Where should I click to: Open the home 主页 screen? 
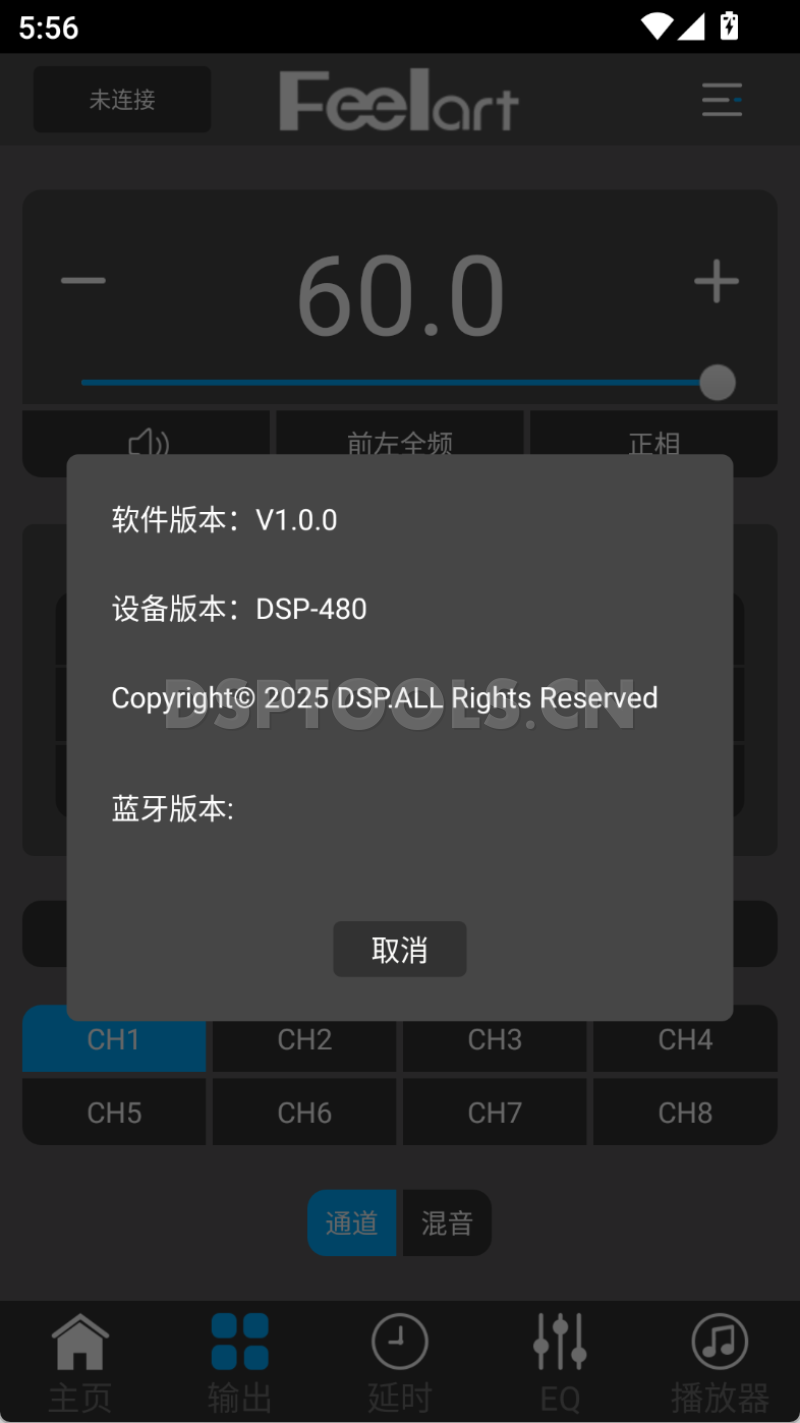[80, 1360]
